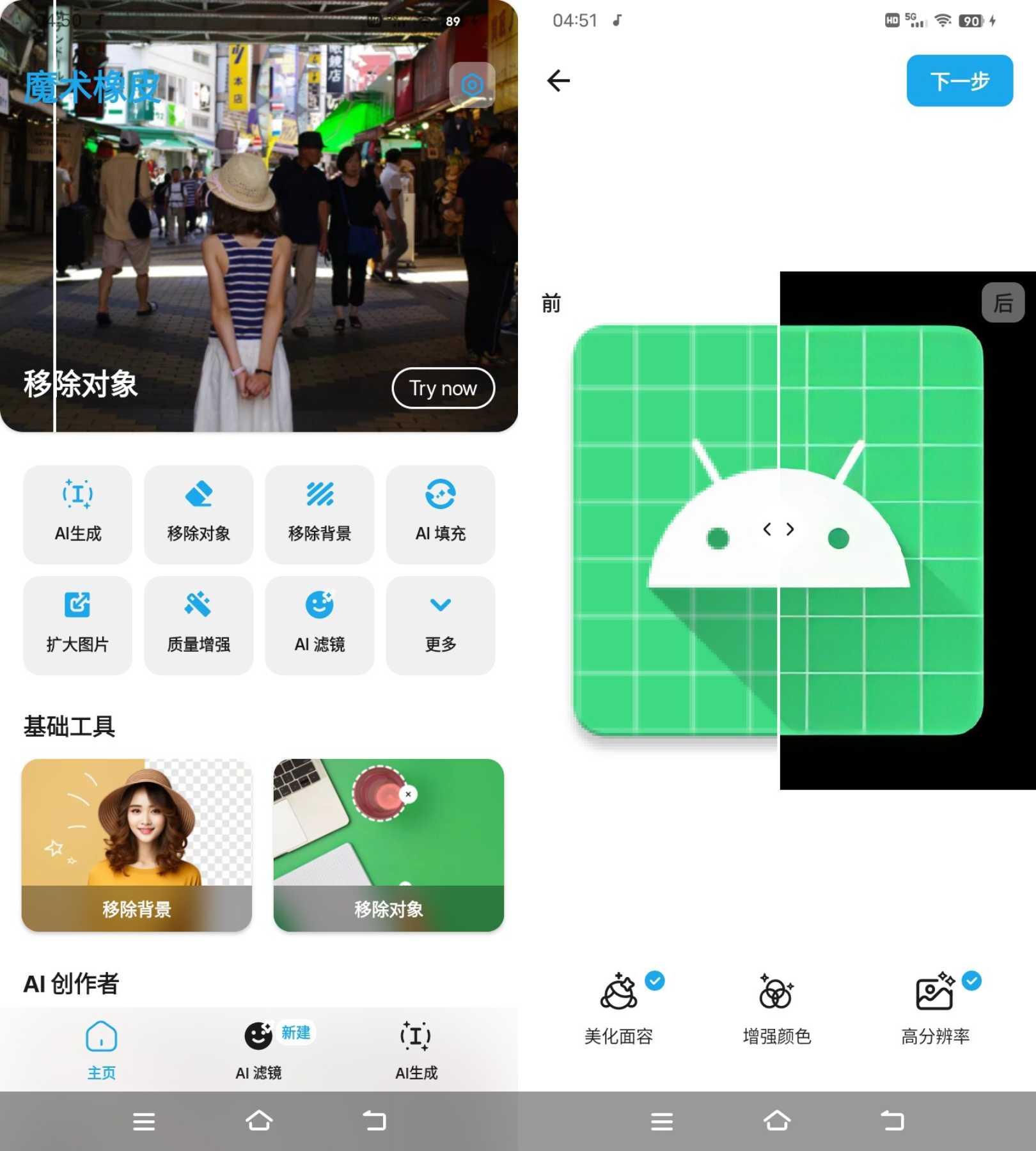Open settings hexagon icon on banner
Screen dimensions: 1036x1151
(472, 84)
